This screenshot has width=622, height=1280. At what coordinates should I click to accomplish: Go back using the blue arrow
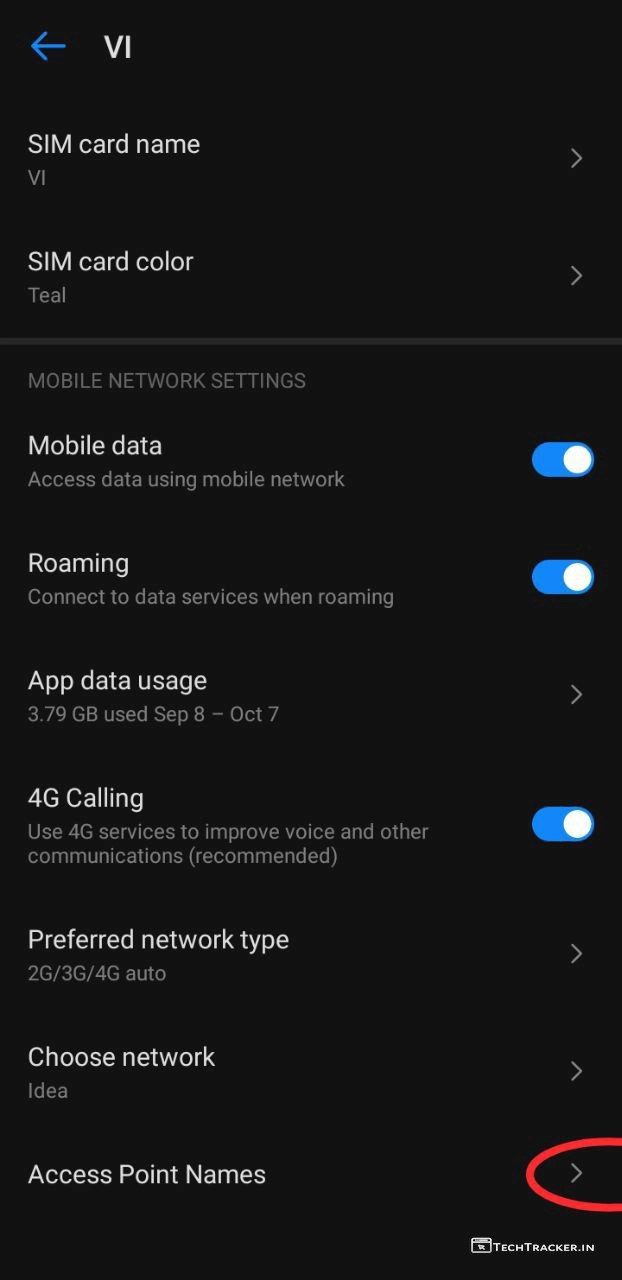coord(48,46)
